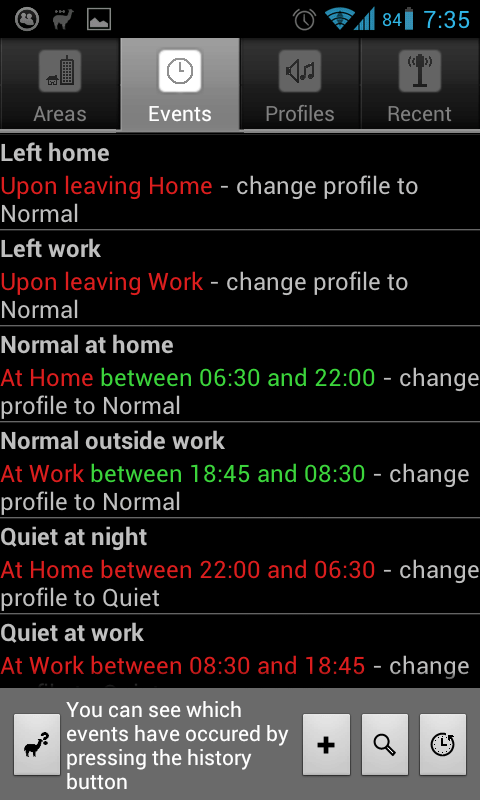Viewport: 480px width, 800px height.
Task: Open the Left home event
Action: pos(240,182)
